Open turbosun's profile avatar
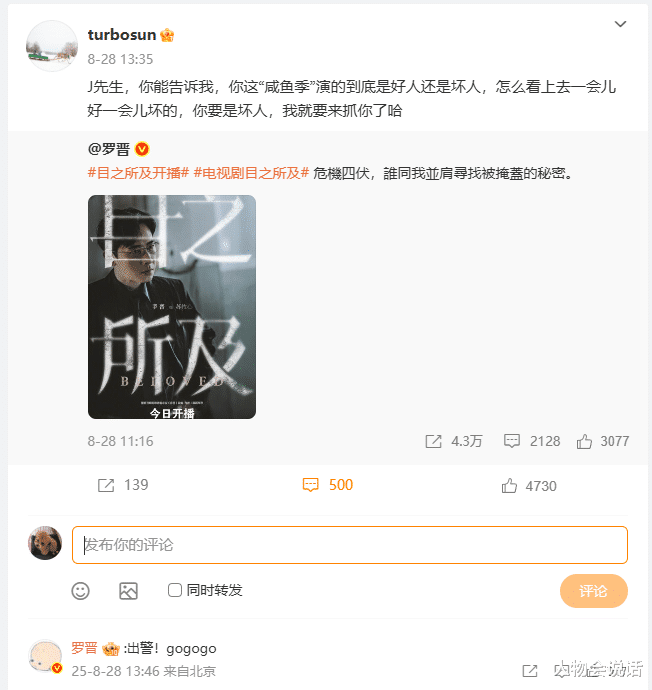This screenshot has width=652, height=690. pyautogui.click(x=52, y=46)
